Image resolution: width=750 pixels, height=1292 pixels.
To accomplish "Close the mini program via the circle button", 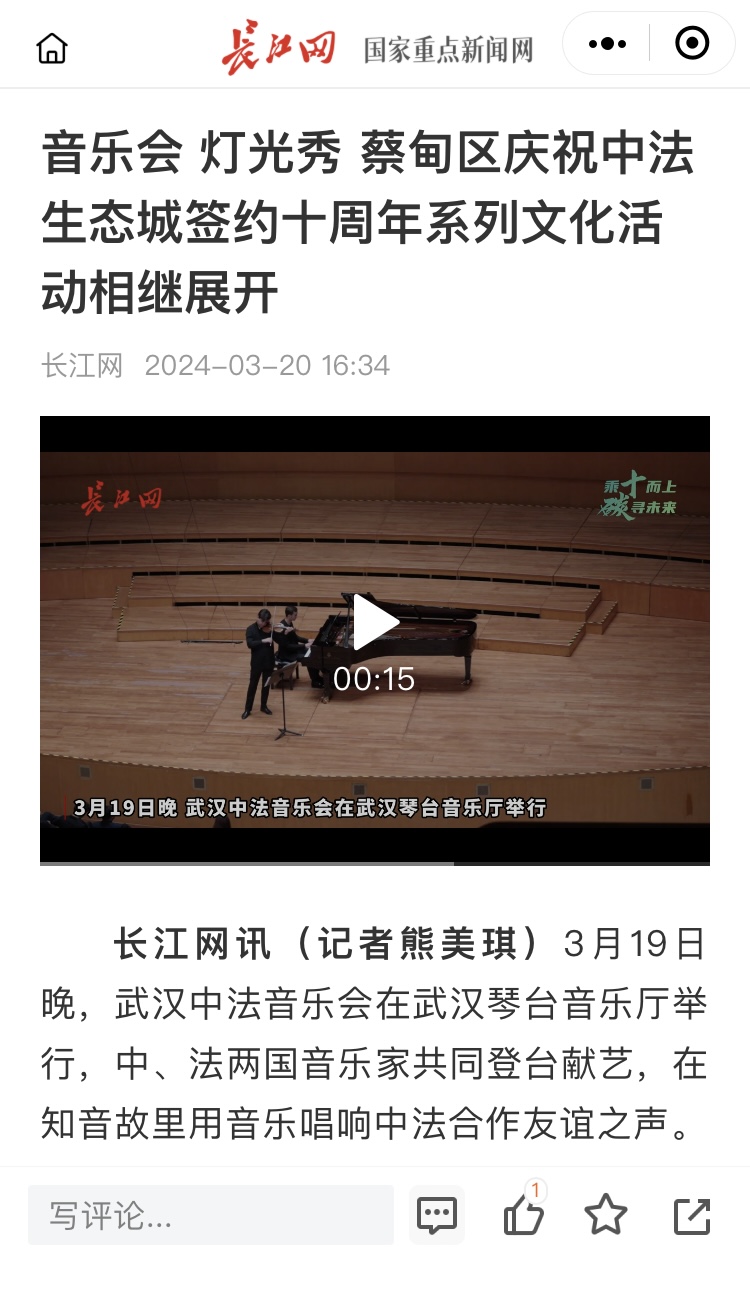I will [x=692, y=43].
